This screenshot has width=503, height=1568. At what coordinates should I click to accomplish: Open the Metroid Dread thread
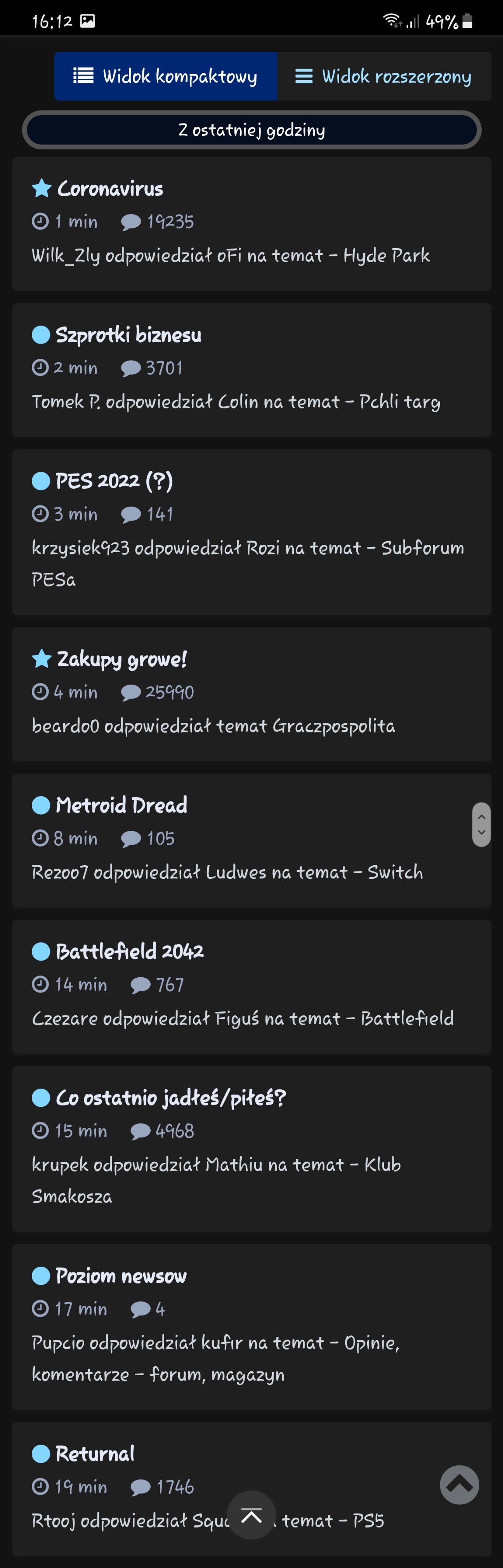(121, 805)
